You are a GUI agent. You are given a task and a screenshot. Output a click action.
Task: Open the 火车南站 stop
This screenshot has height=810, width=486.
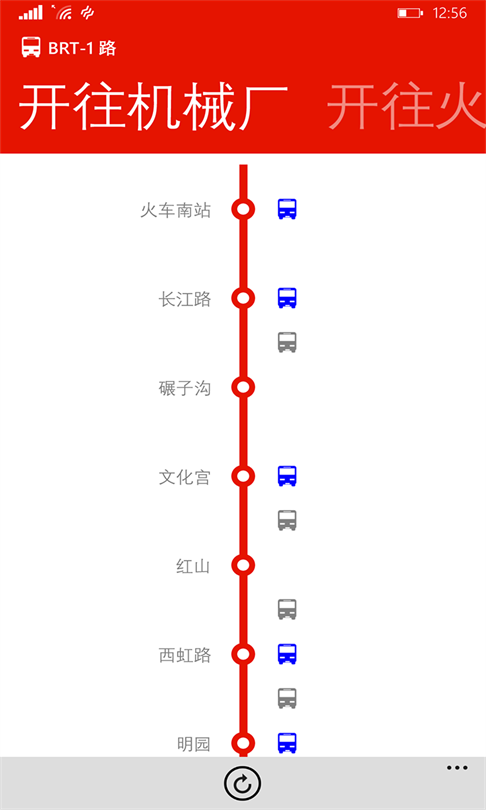pyautogui.click(x=176, y=210)
